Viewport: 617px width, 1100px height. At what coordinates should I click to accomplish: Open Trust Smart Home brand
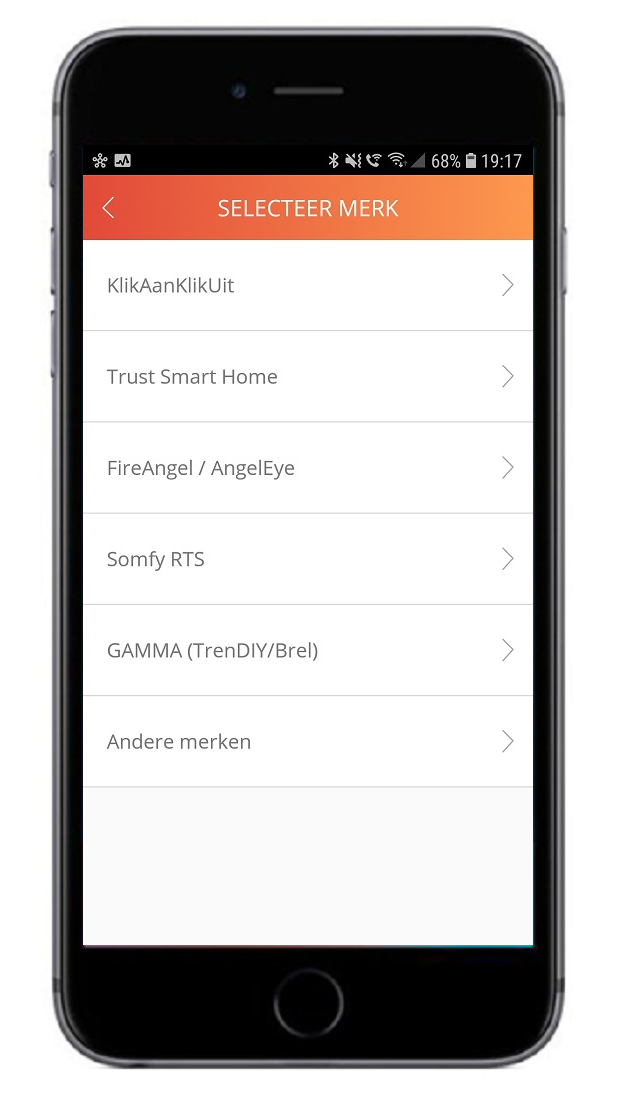[x=308, y=377]
